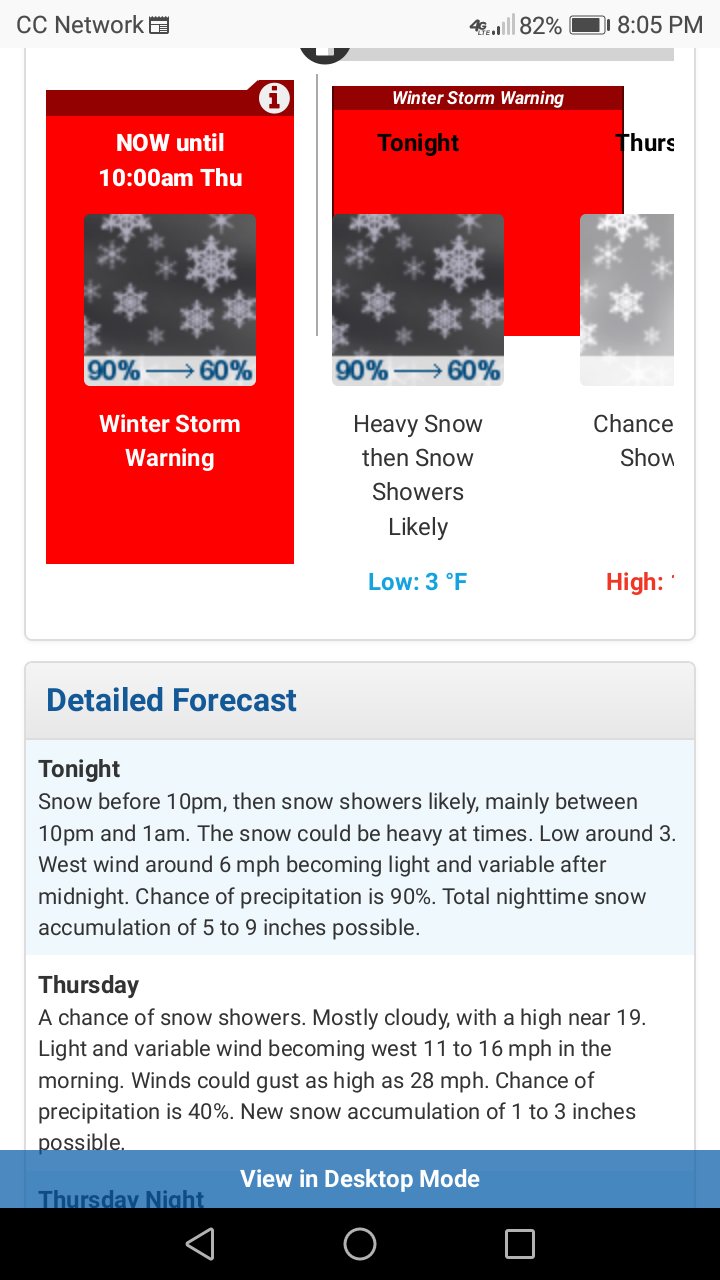Go back using the system back button
This screenshot has height=1280, width=720.
click(200, 1244)
